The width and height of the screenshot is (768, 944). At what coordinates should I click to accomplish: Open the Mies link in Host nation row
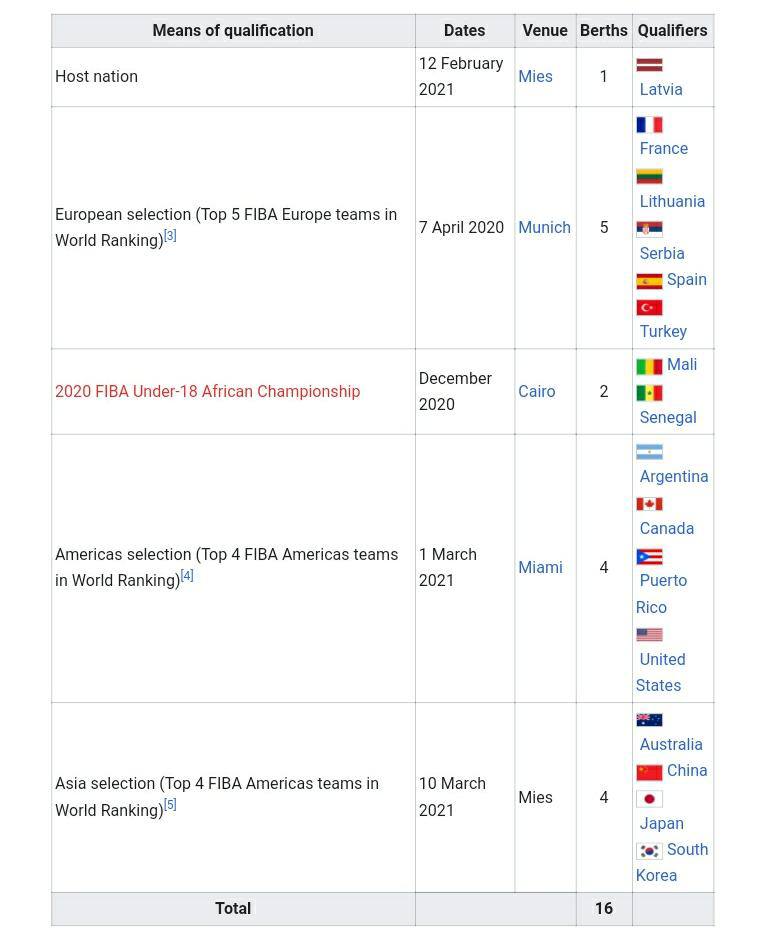(x=535, y=76)
